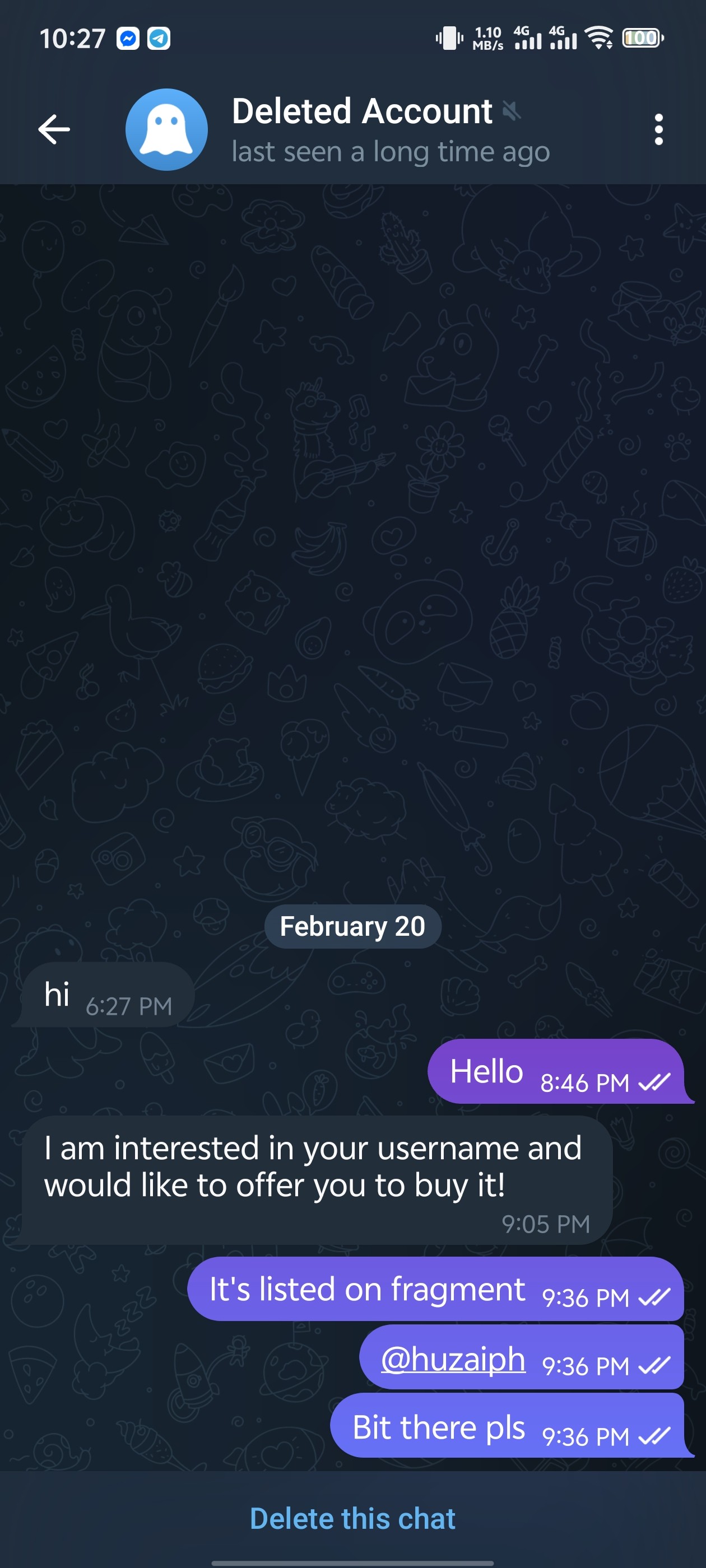Image resolution: width=706 pixels, height=1568 pixels.
Task: Tap the "I am interested in your username" message
Action: 313,1166
